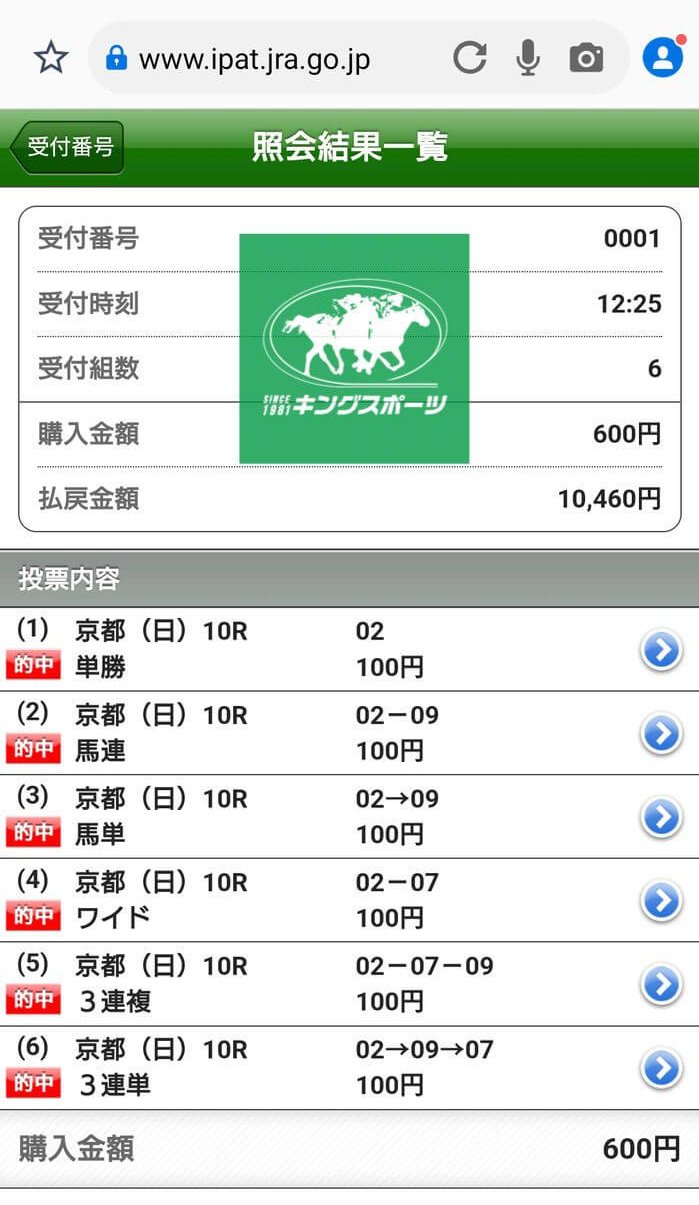Bookmark this page with the star icon
This screenshot has width=699, height=1205.
click(x=50, y=58)
